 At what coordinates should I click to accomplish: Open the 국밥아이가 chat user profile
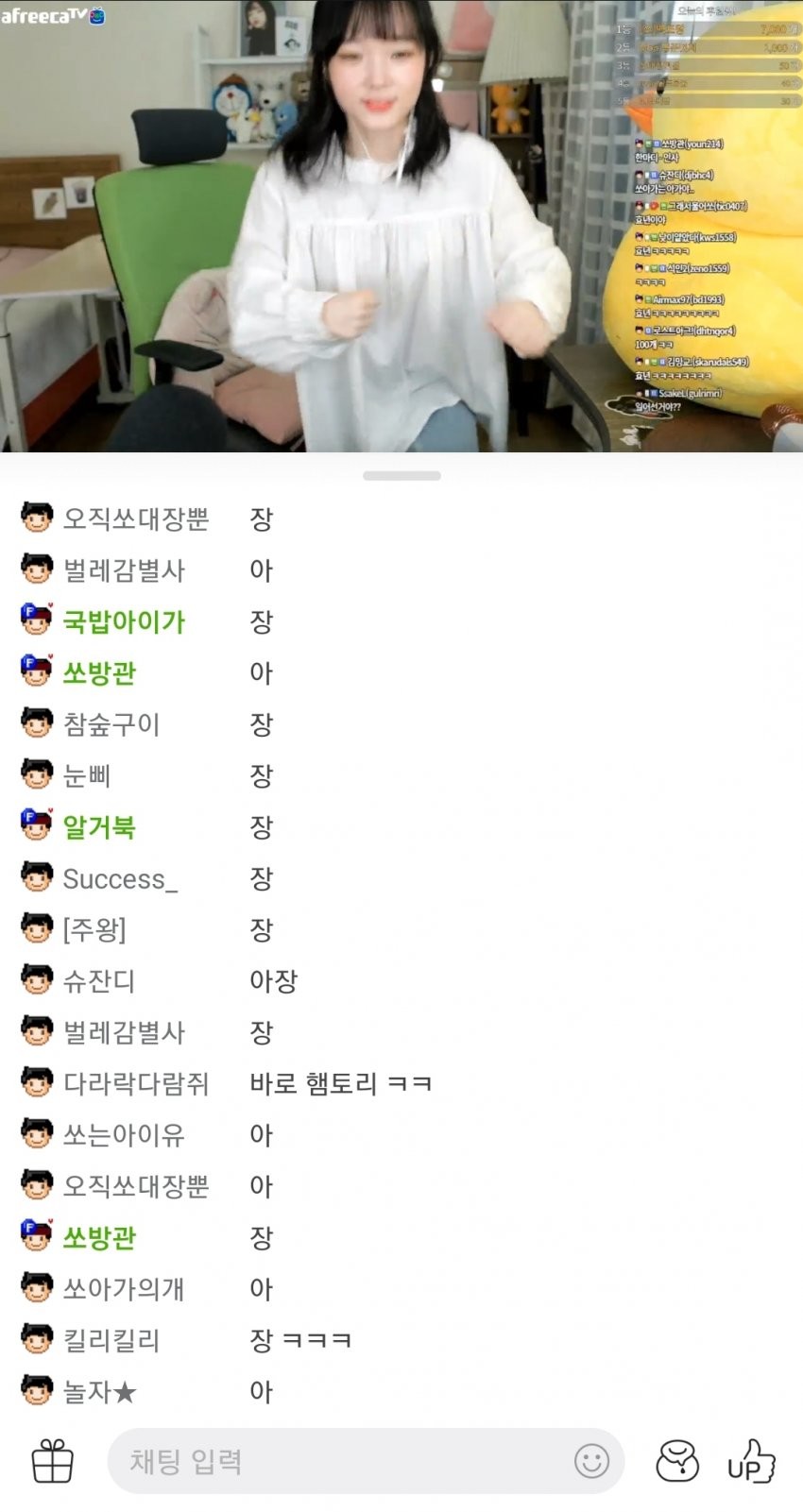[123, 621]
